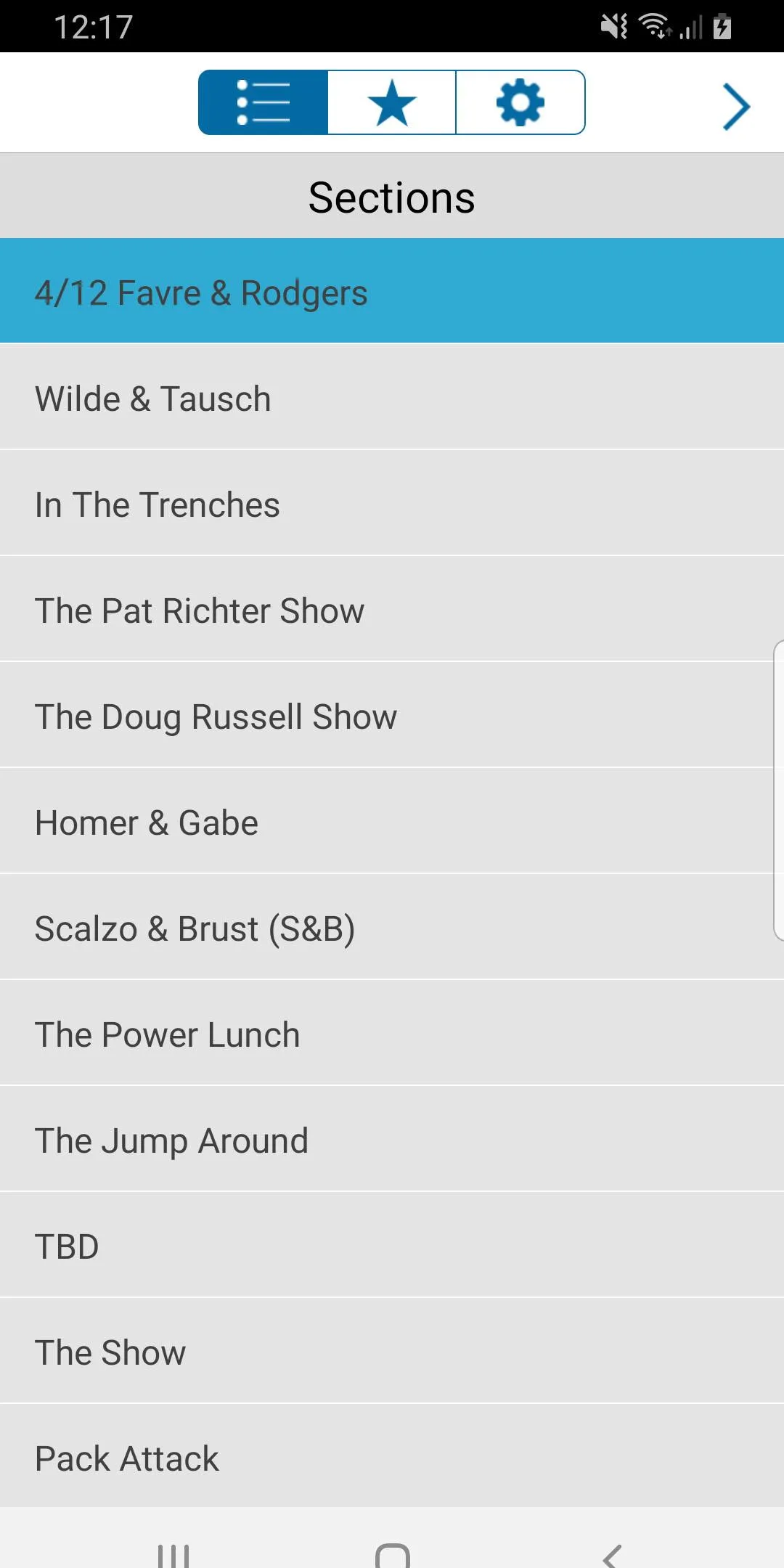The width and height of the screenshot is (784, 1568).
Task: Select the Homer & Gabe section
Action: (392, 822)
